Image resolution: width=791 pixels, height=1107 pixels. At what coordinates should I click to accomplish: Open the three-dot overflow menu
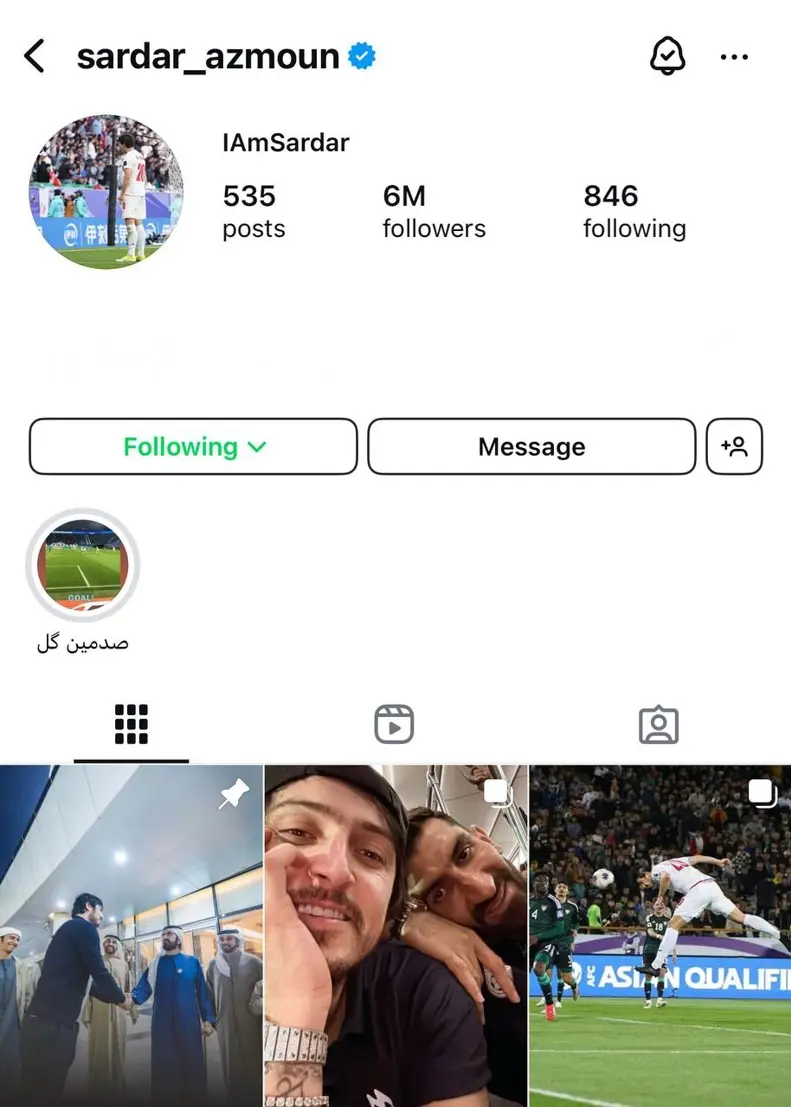(734, 57)
